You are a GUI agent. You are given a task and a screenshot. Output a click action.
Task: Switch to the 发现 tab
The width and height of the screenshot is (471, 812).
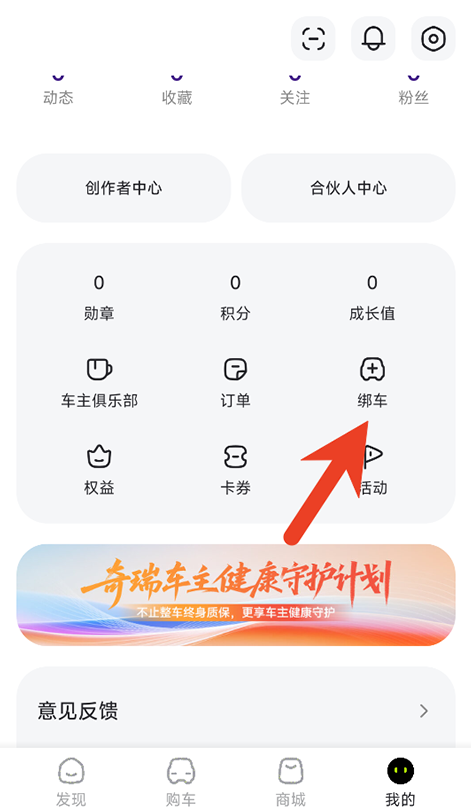pyautogui.click(x=71, y=782)
